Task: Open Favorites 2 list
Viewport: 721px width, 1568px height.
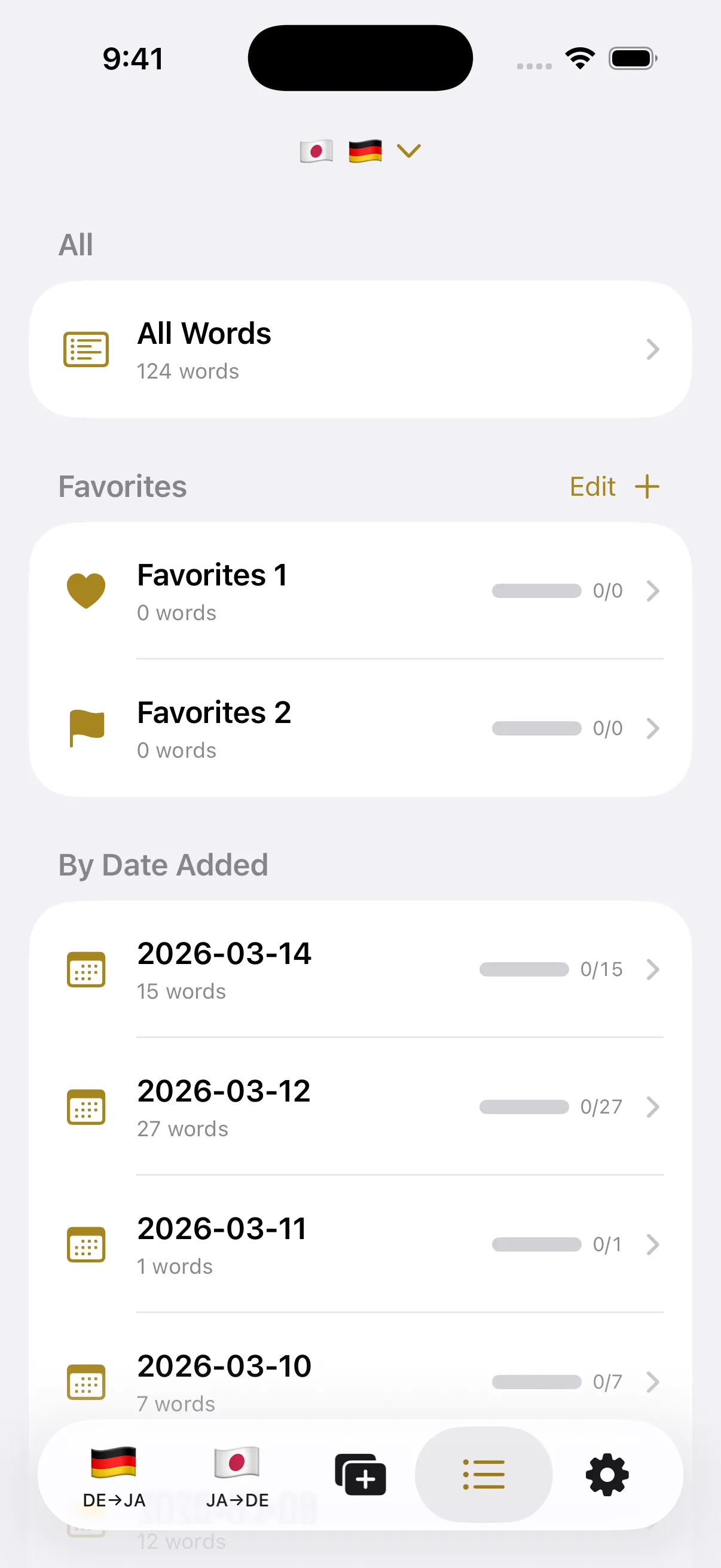Action: point(360,728)
